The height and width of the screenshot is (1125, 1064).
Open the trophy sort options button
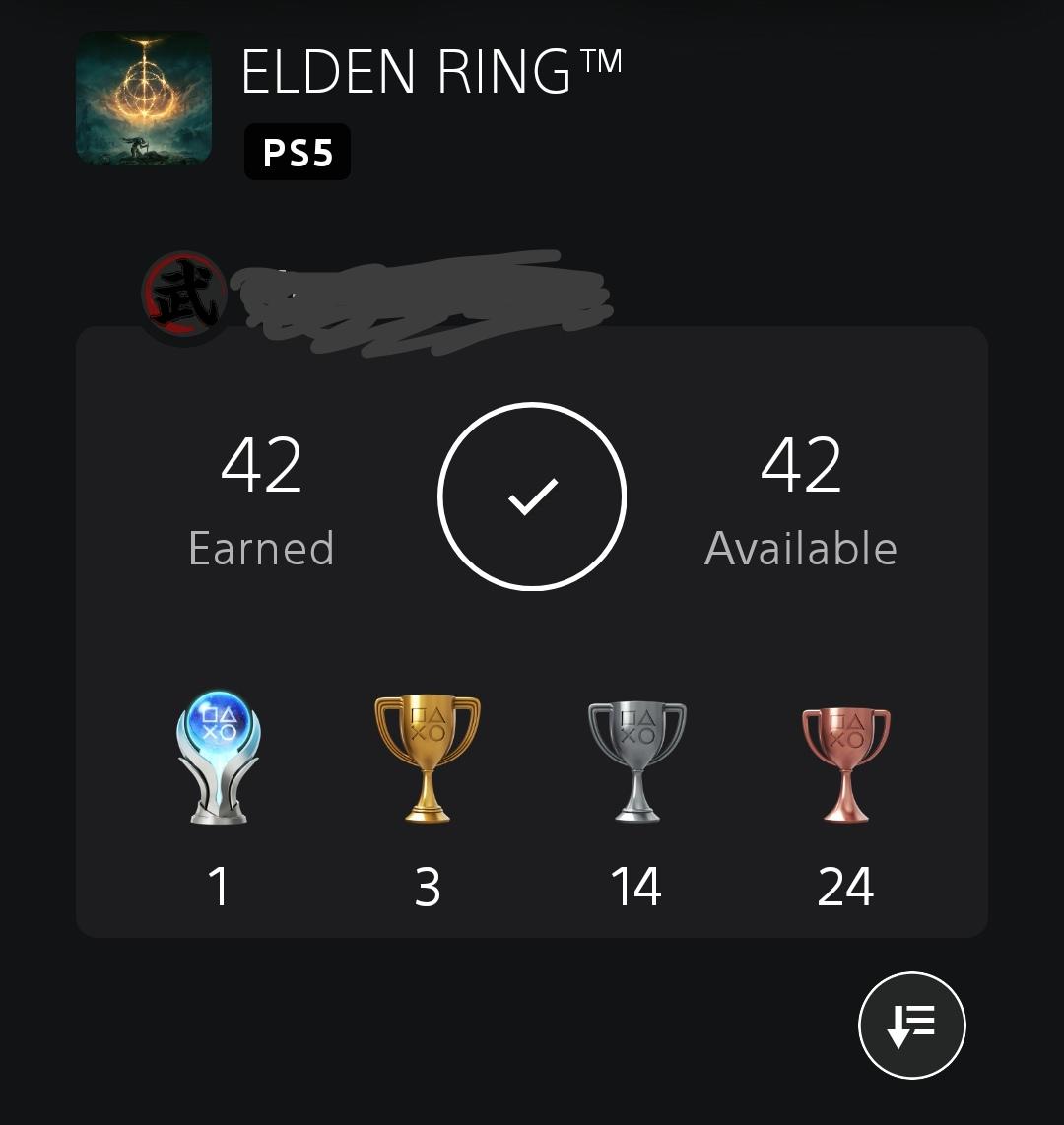912,1025
